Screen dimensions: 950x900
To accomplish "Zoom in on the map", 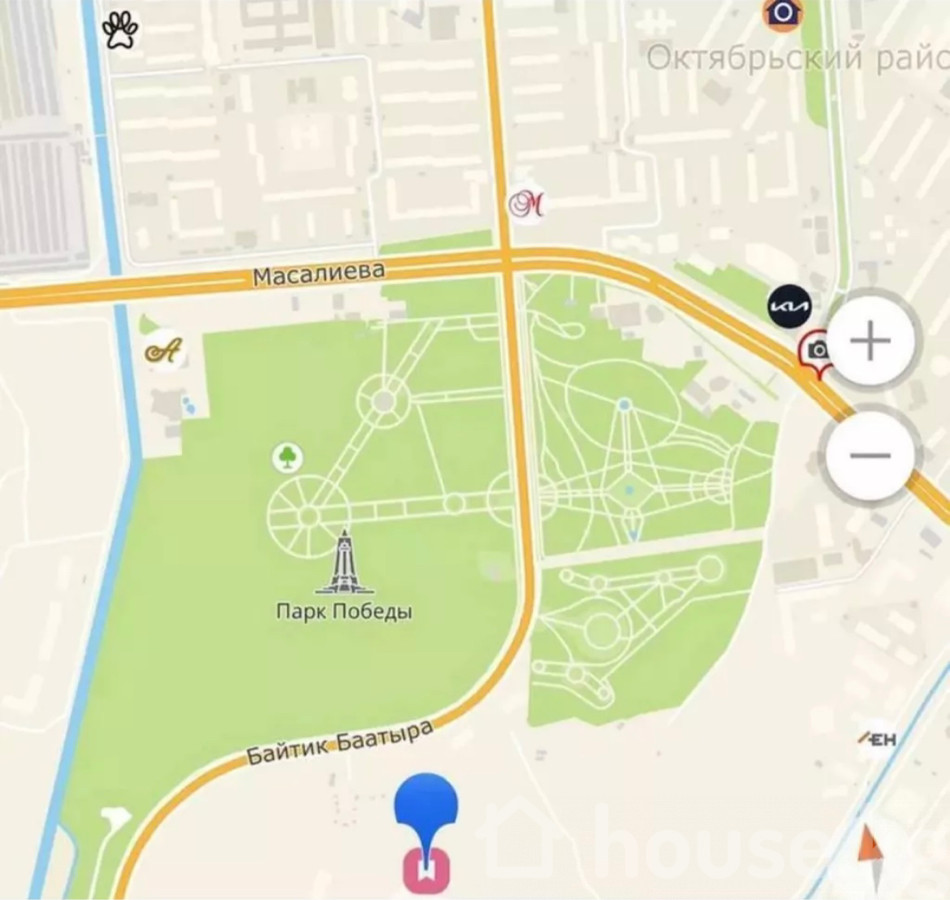I will tap(870, 342).
